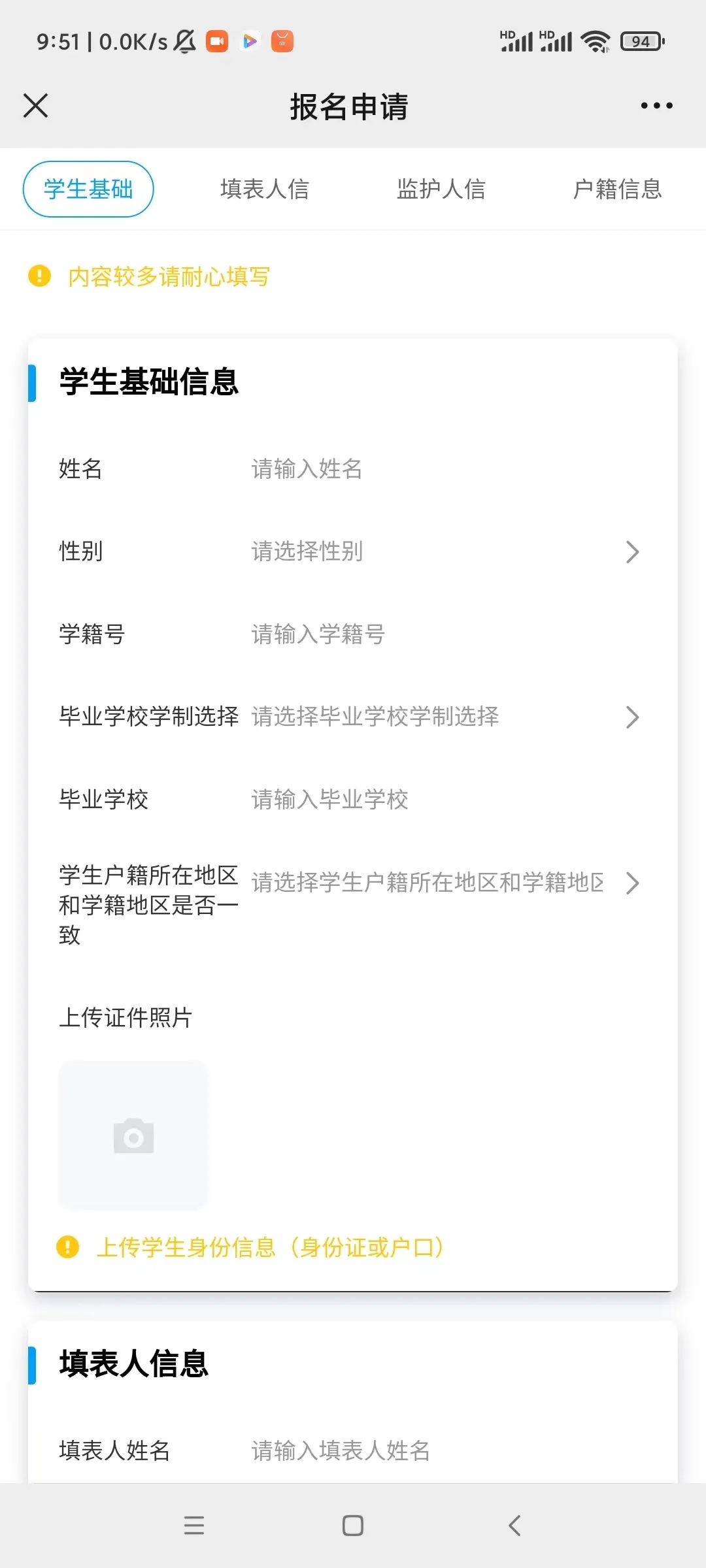Focus the 请输入毕业学校 field
The image size is (706, 1568).
click(x=425, y=799)
